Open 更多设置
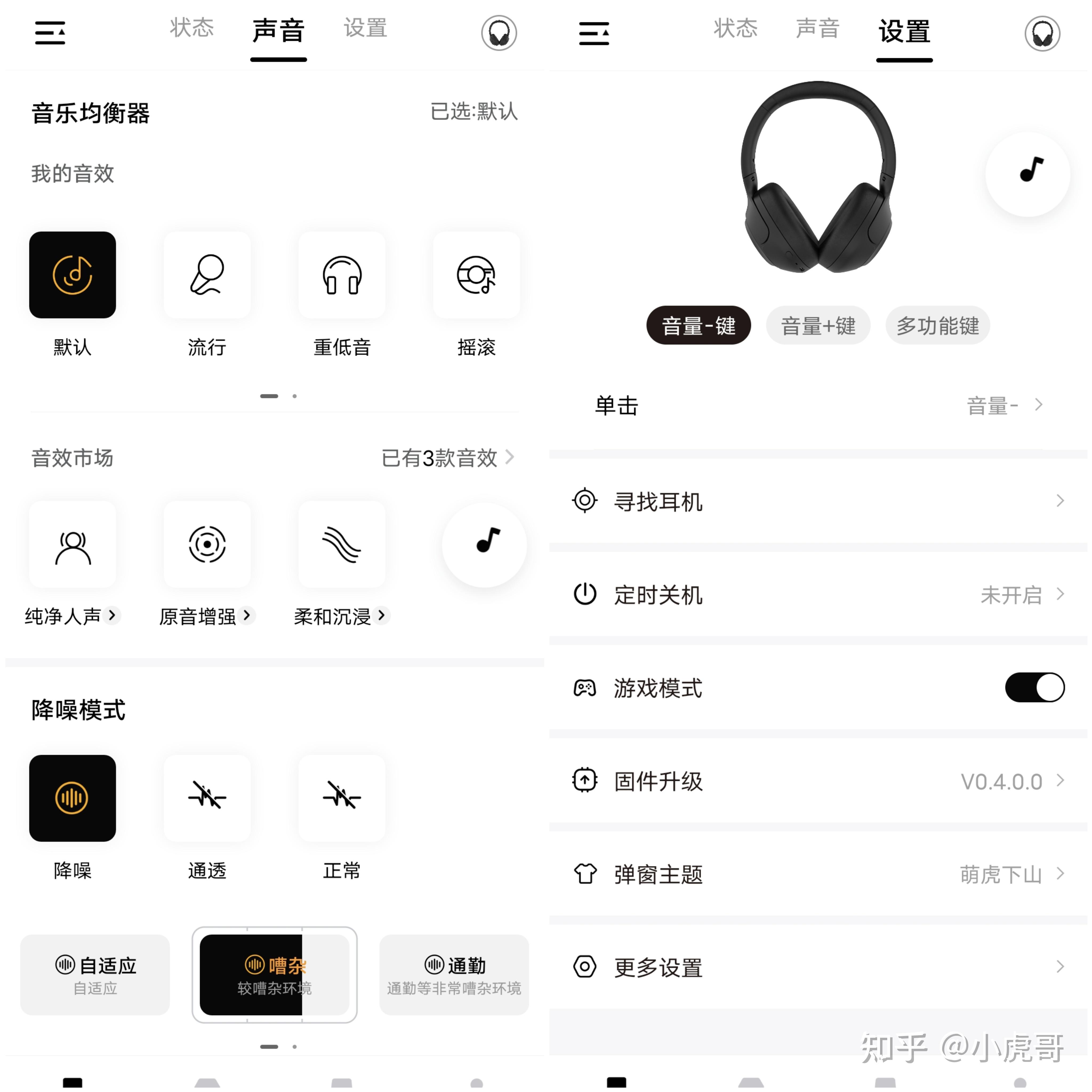The width and height of the screenshot is (1092, 1092). (x=818, y=967)
